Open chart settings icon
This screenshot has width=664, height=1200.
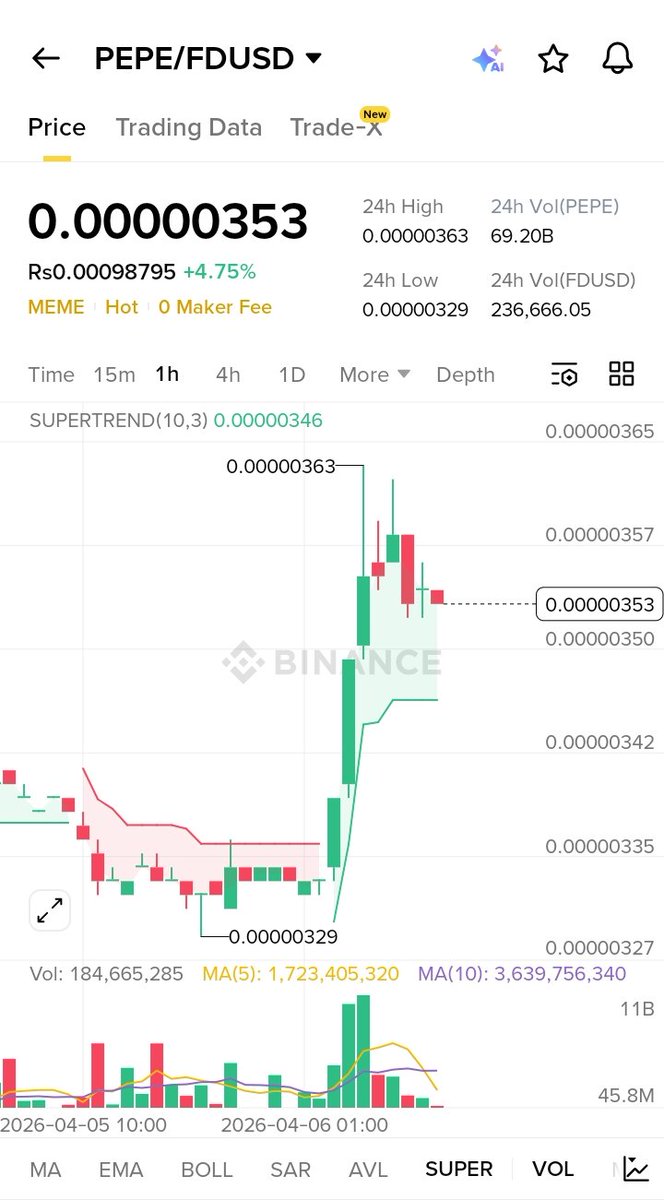(564, 375)
